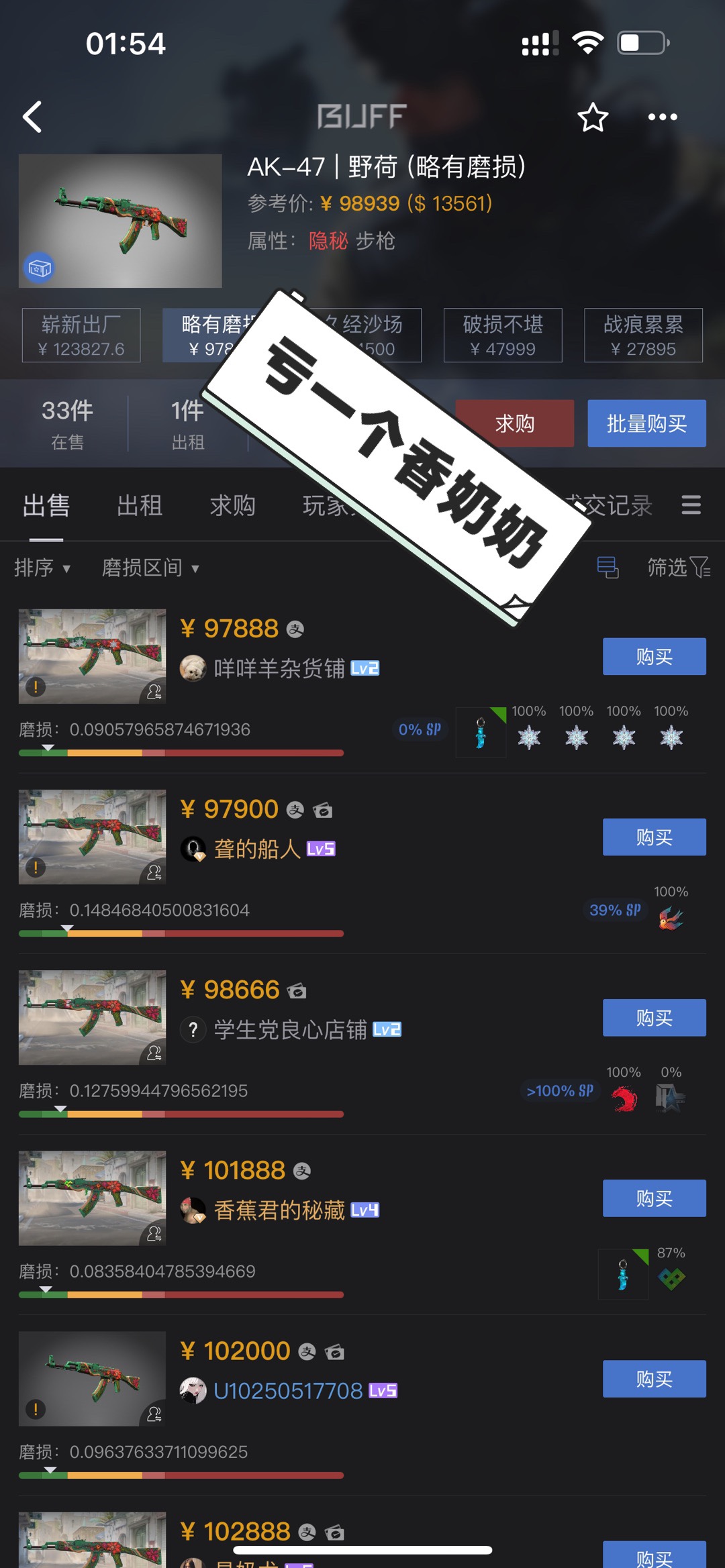Open the 磨损区间 dropdown
The width and height of the screenshot is (725, 1568).
click(x=150, y=568)
